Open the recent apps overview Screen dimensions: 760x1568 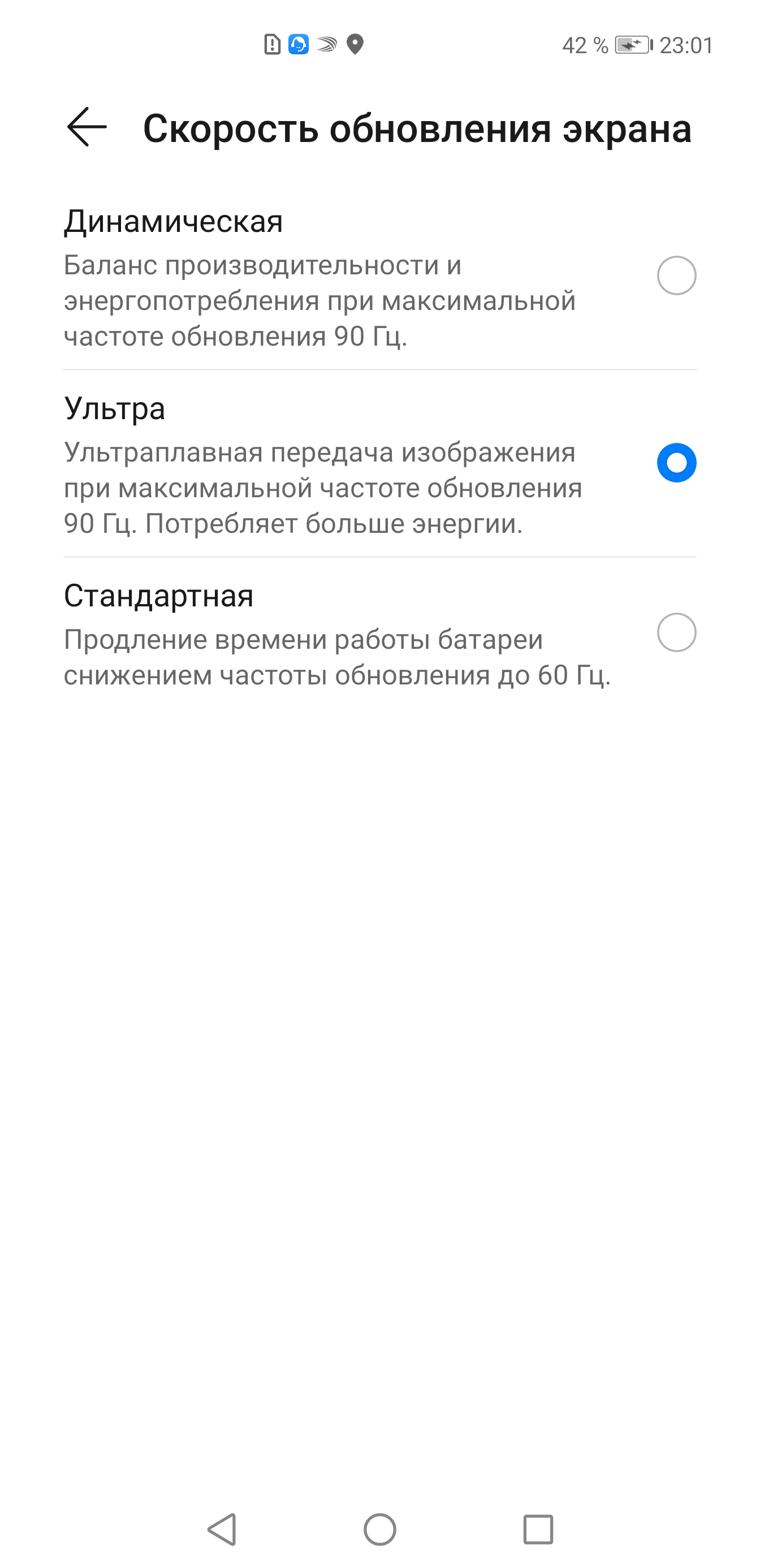tap(538, 1529)
